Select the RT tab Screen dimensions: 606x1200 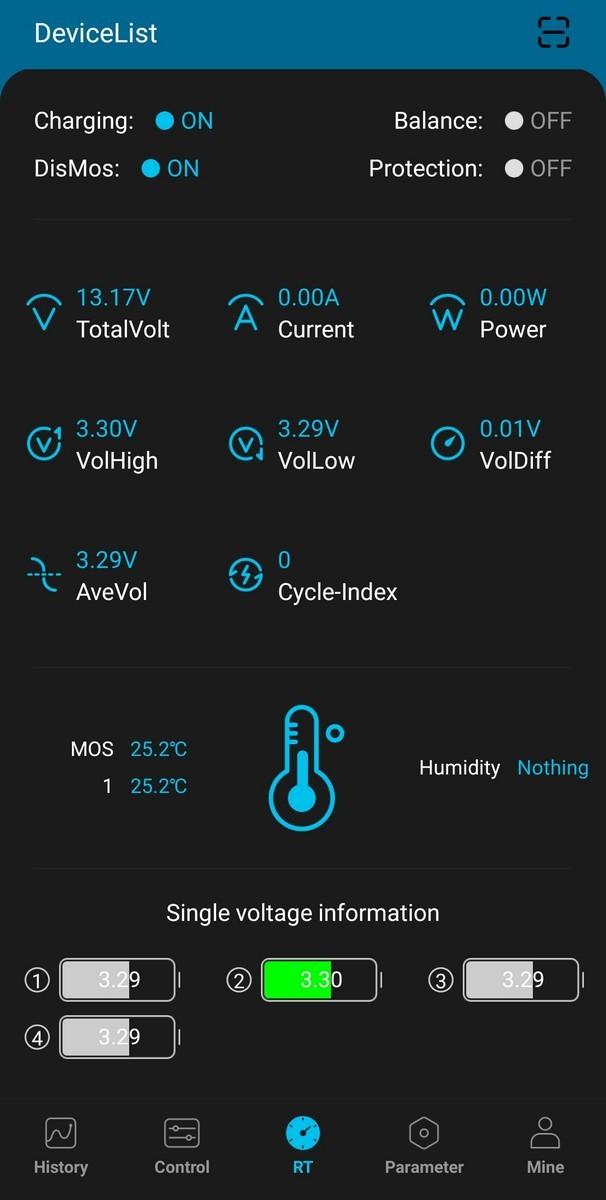pyautogui.click(x=303, y=1146)
